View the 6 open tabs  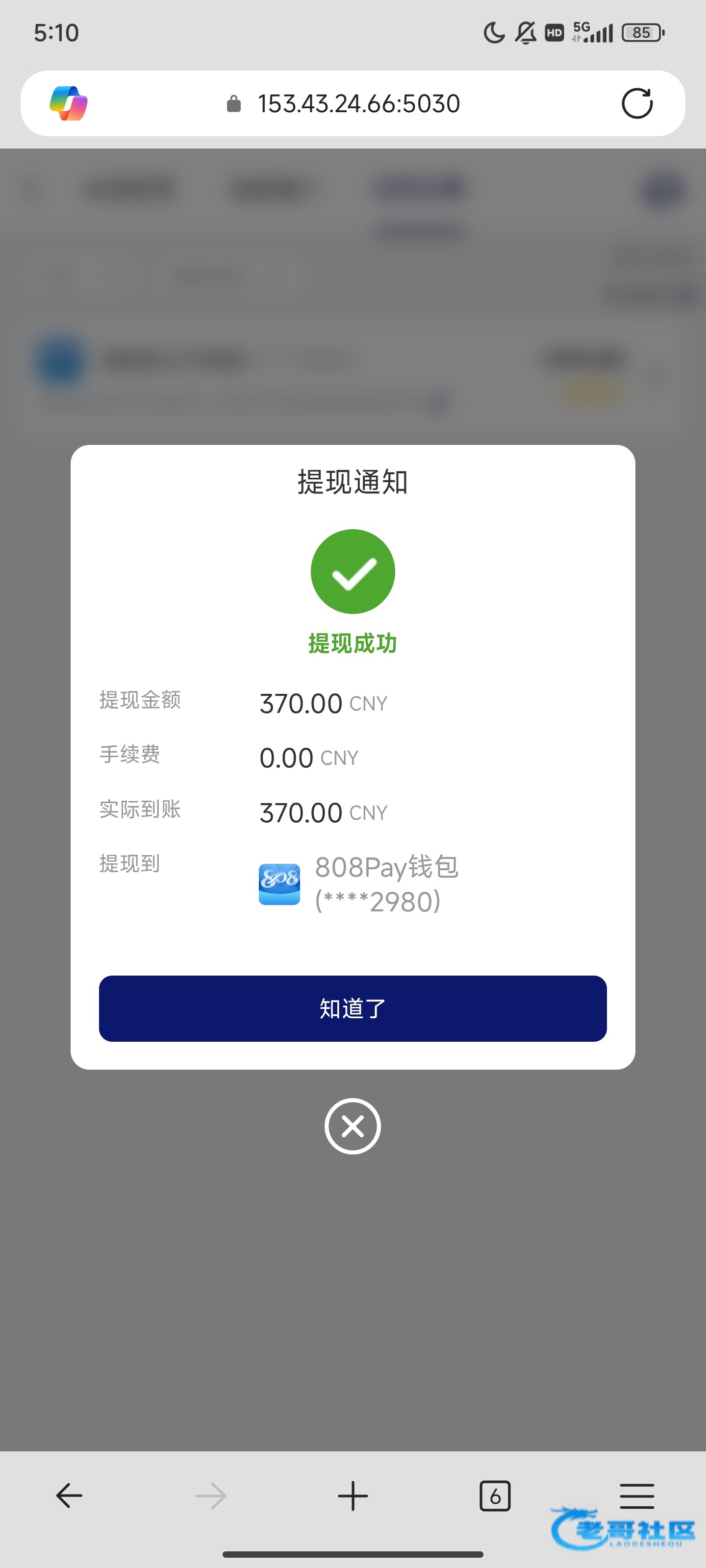click(495, 1495)
